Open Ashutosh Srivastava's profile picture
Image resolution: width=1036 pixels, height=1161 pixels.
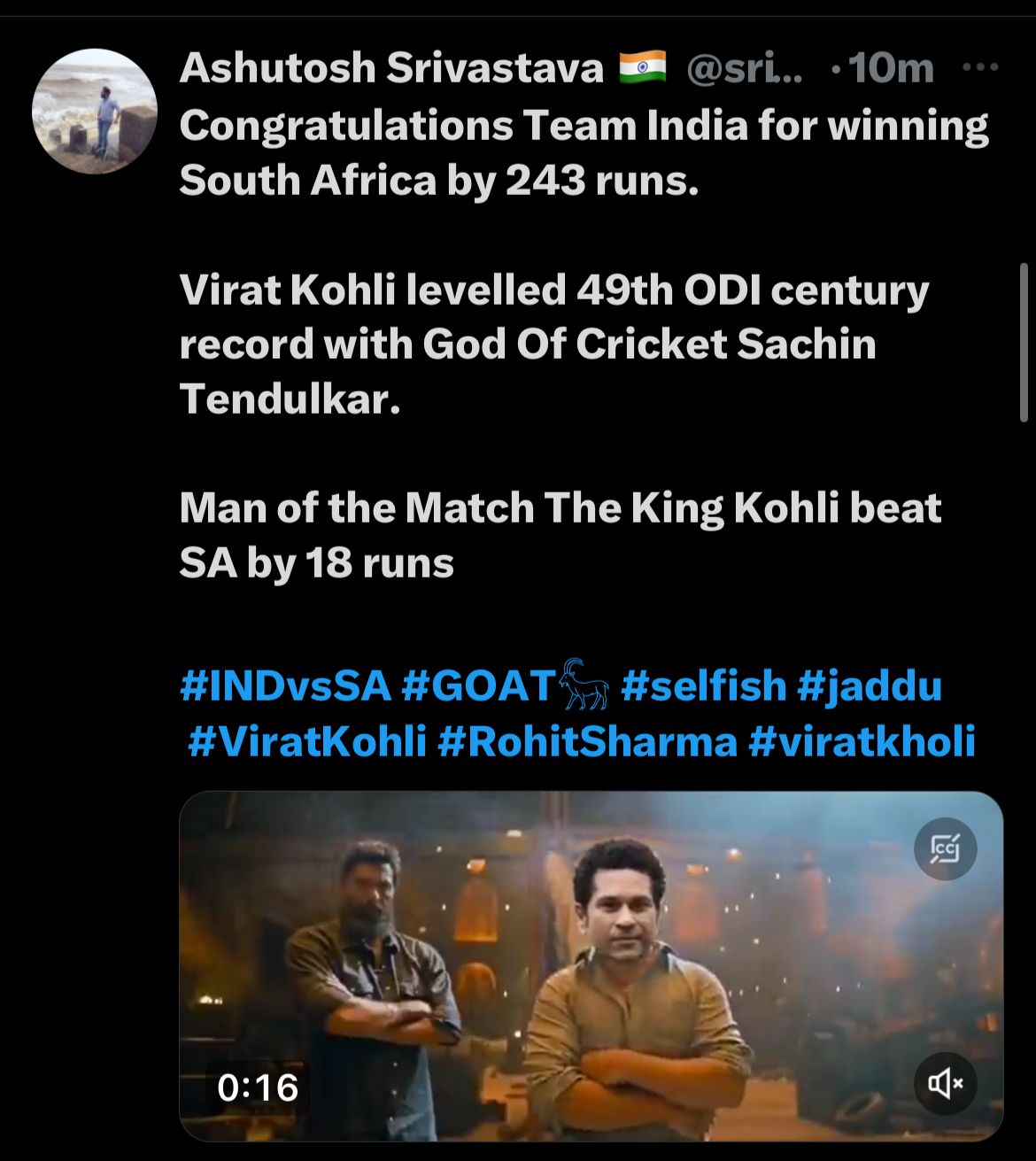[x=95, y=112]
